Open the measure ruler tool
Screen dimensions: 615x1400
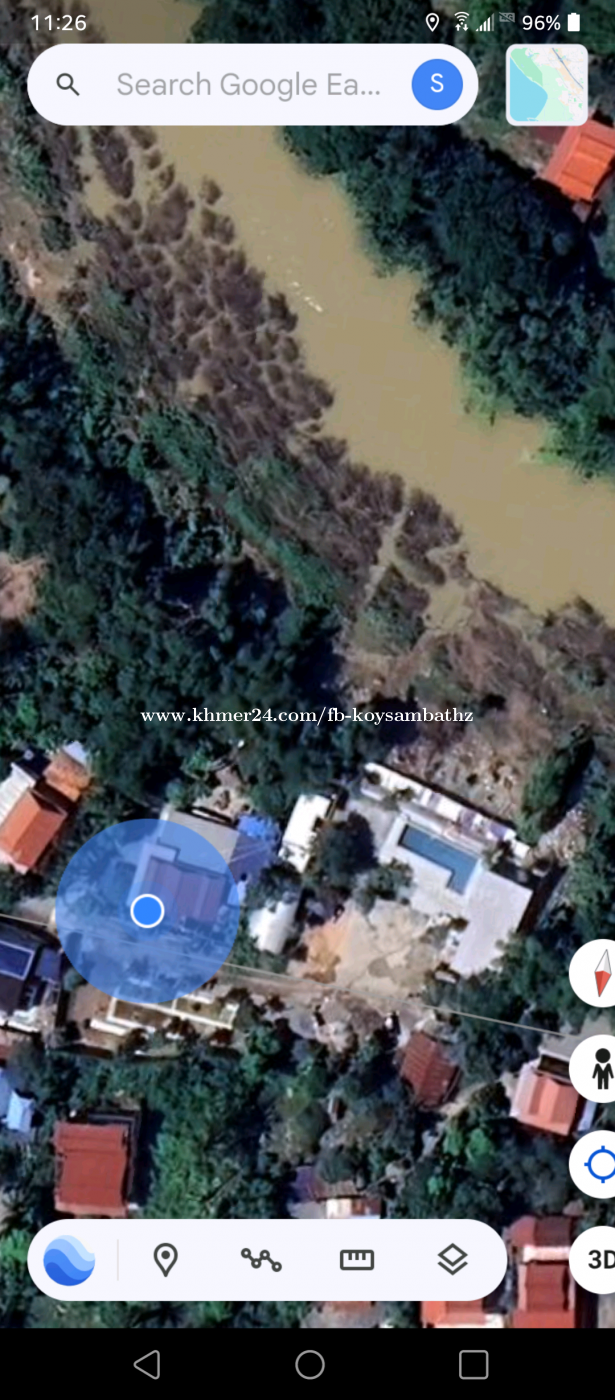tap(357, 1260)
